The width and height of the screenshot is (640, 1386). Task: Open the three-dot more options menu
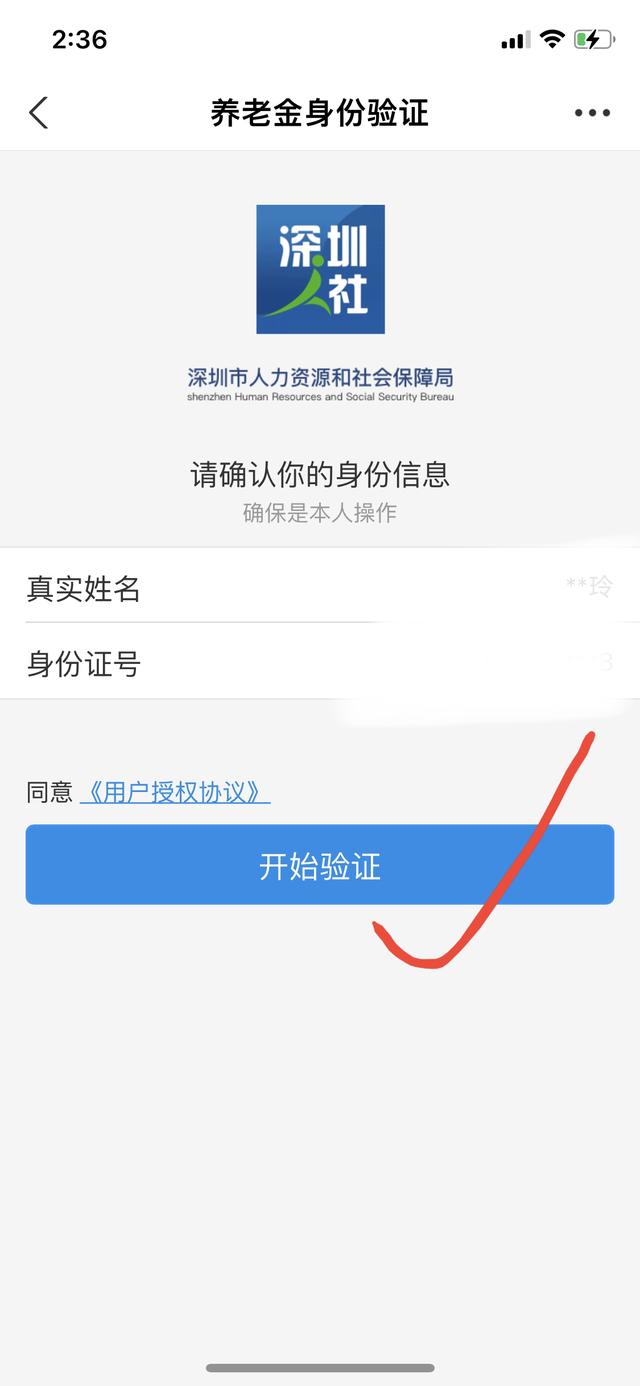pyautogui.click(x=592, y=113)
